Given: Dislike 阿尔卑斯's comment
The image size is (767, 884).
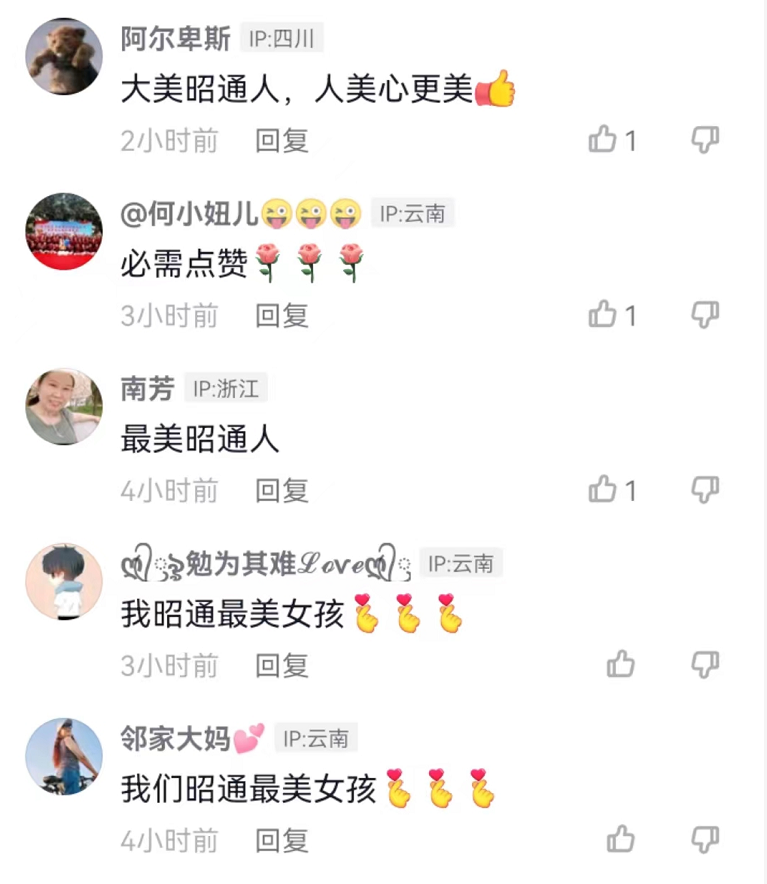Looking at the screenshot, I should 706,140.
